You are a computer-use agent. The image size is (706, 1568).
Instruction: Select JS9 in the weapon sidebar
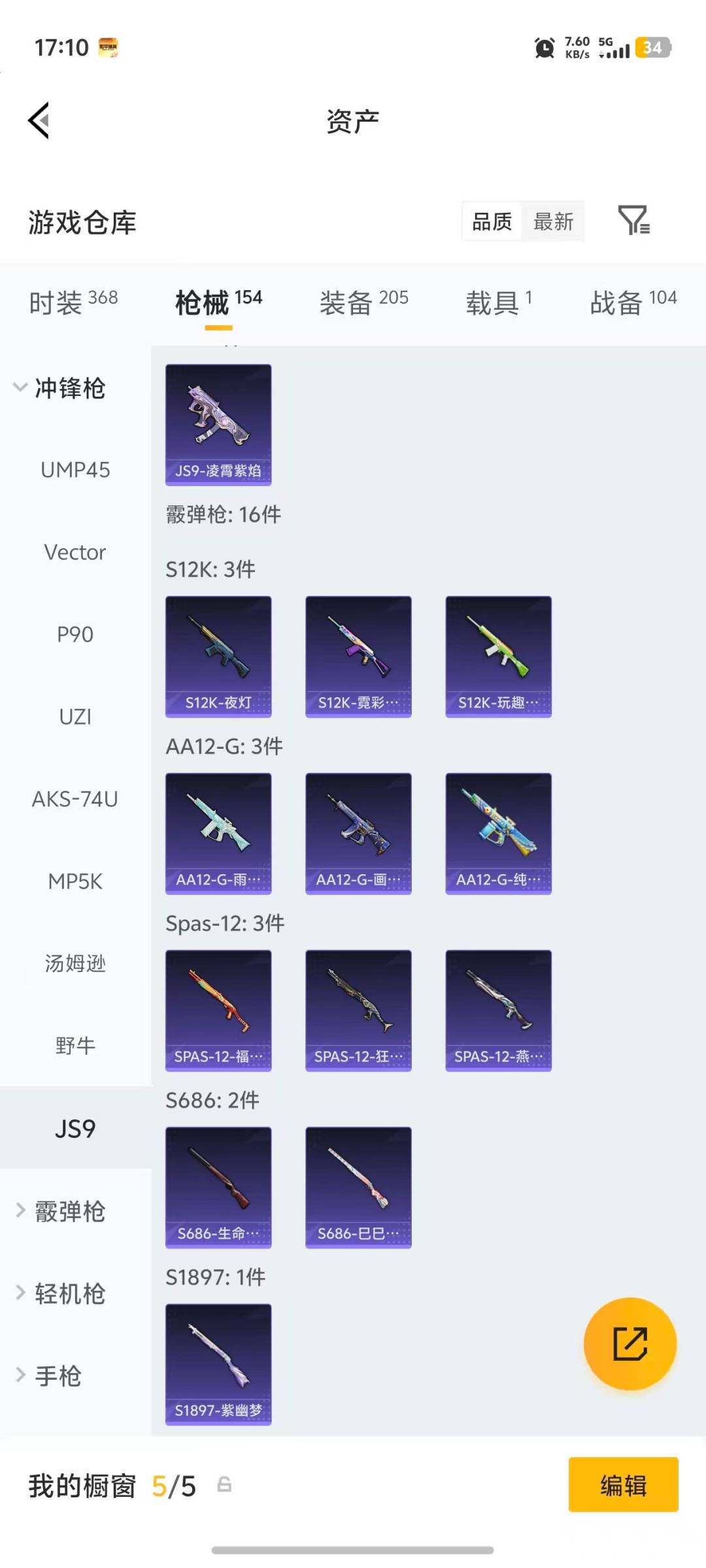point(75,1128)
